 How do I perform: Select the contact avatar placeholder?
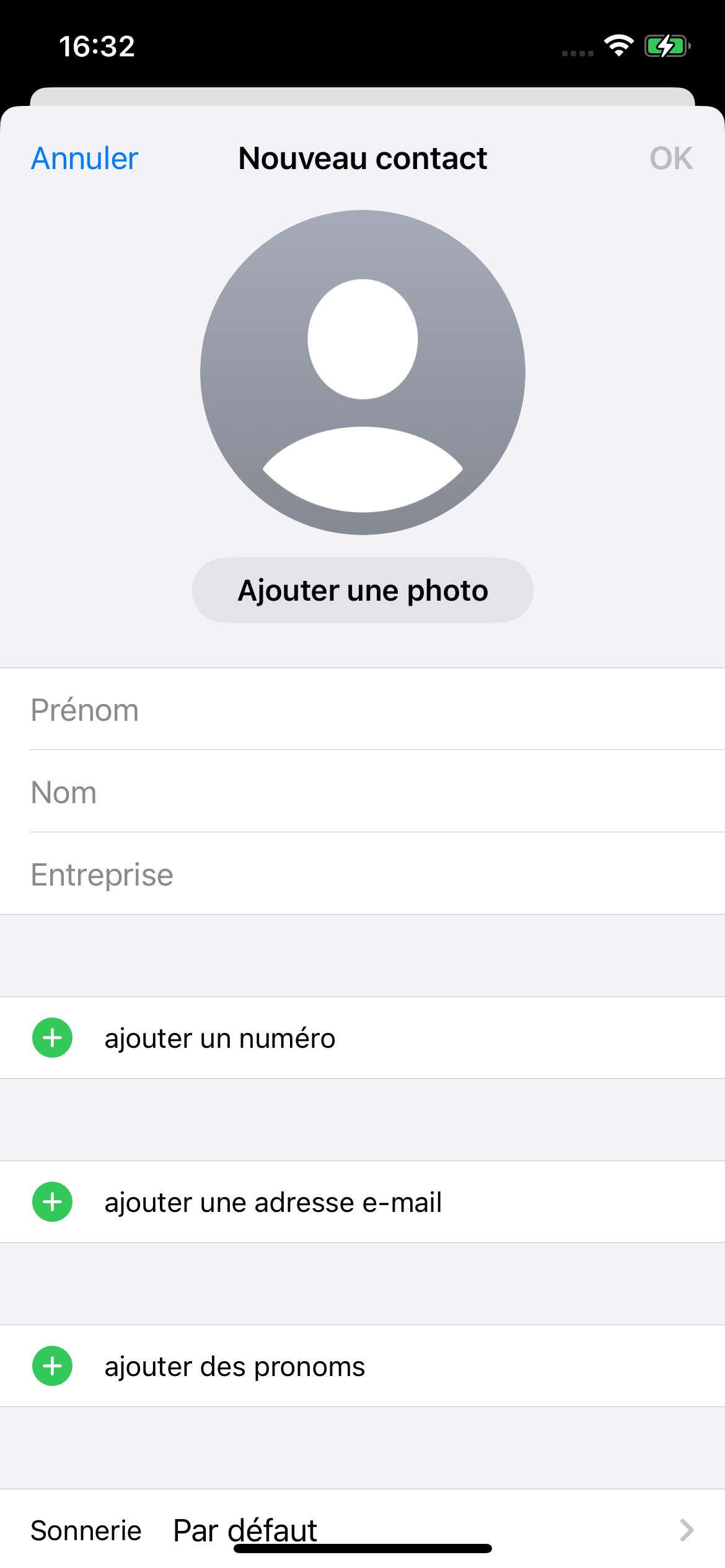(362, 372)
